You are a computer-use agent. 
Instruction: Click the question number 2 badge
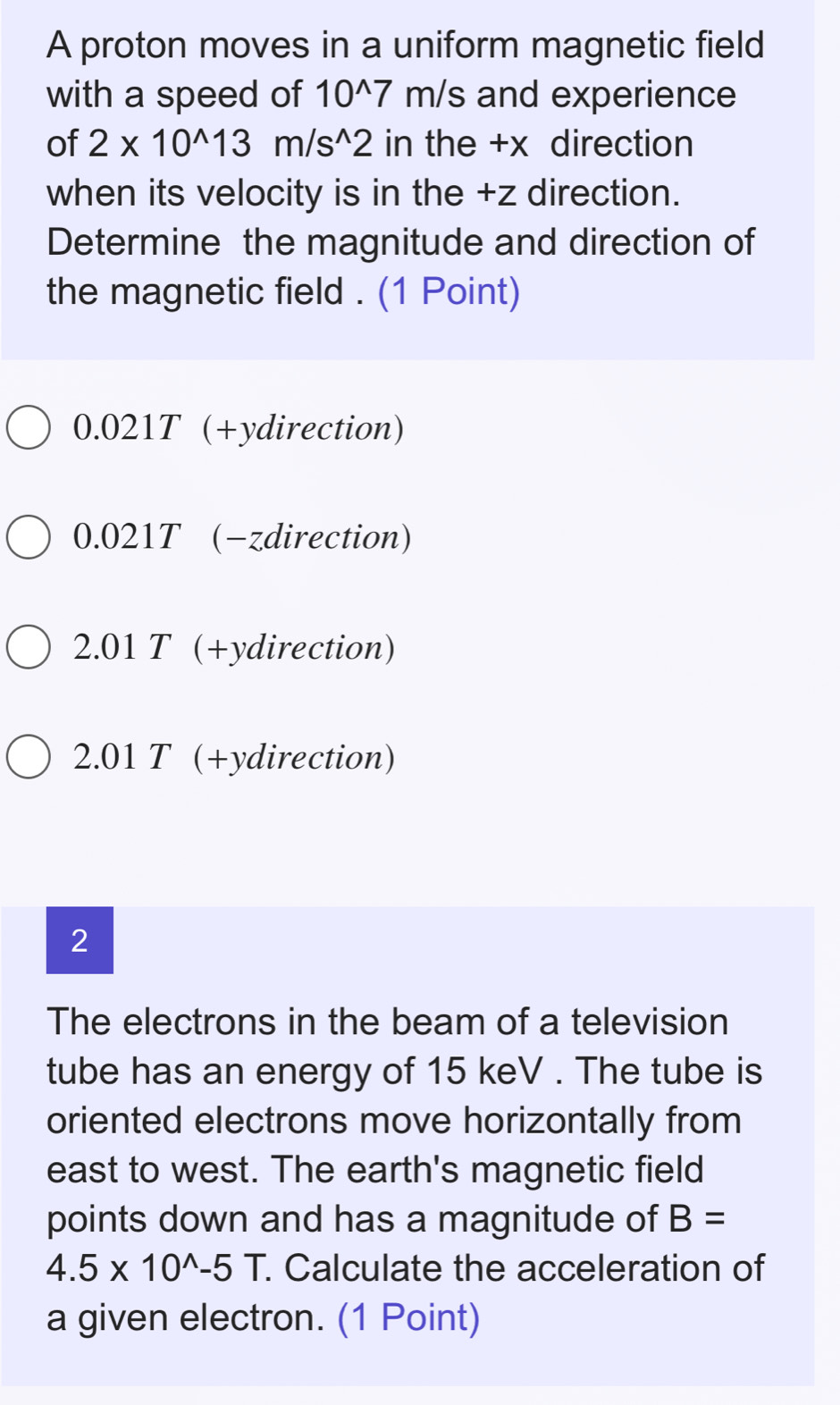[x=80, y=939]
